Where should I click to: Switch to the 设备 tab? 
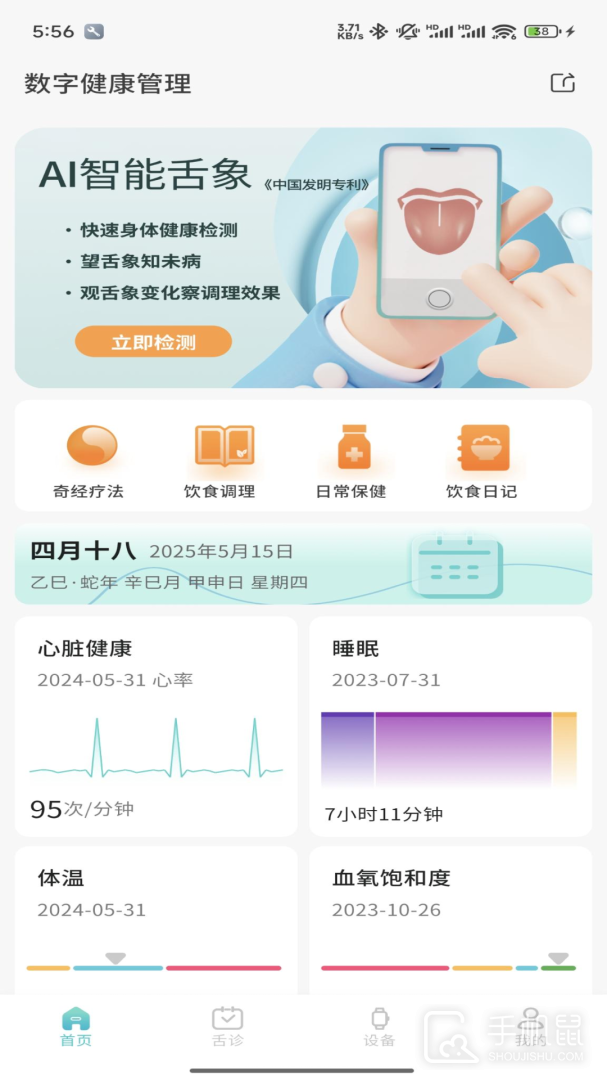pyautogui.click(x=379, y=1027)
